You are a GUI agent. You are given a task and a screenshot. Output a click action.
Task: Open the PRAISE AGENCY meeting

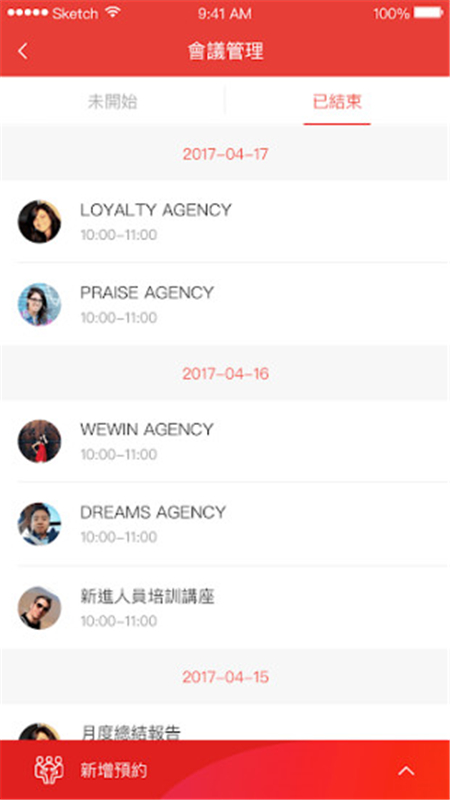225,305
